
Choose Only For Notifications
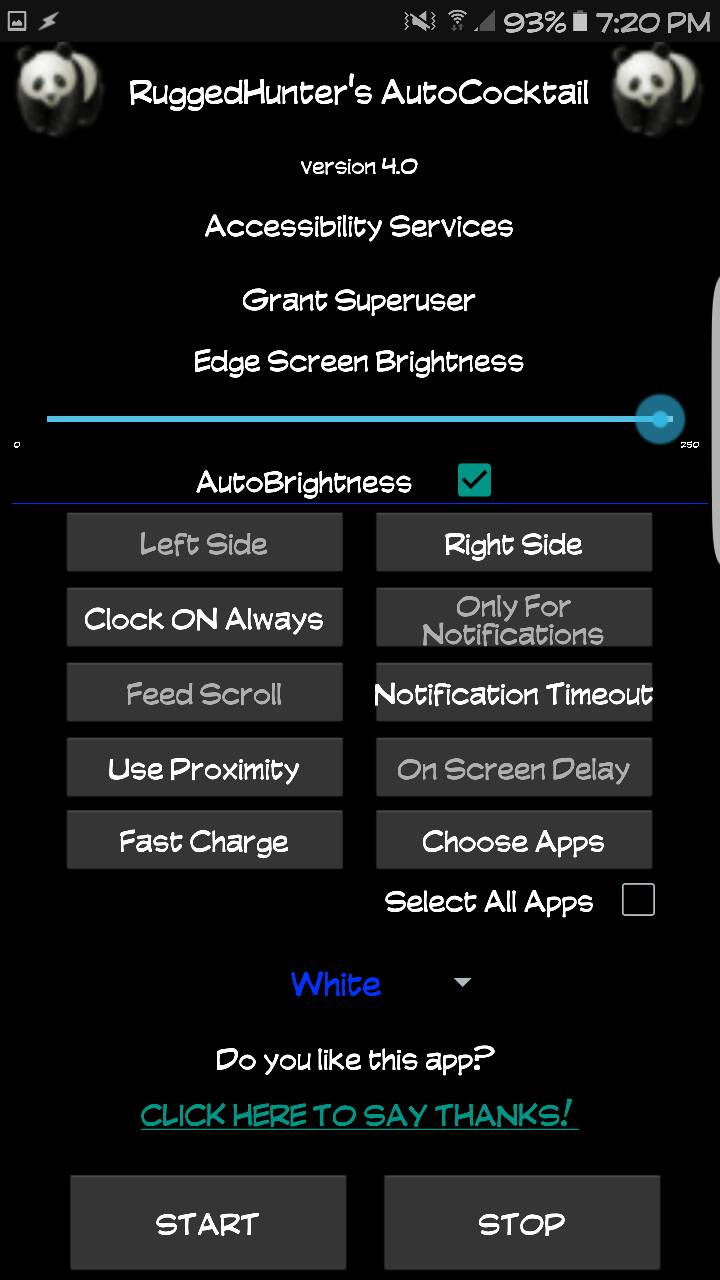(x=513, y=618)
